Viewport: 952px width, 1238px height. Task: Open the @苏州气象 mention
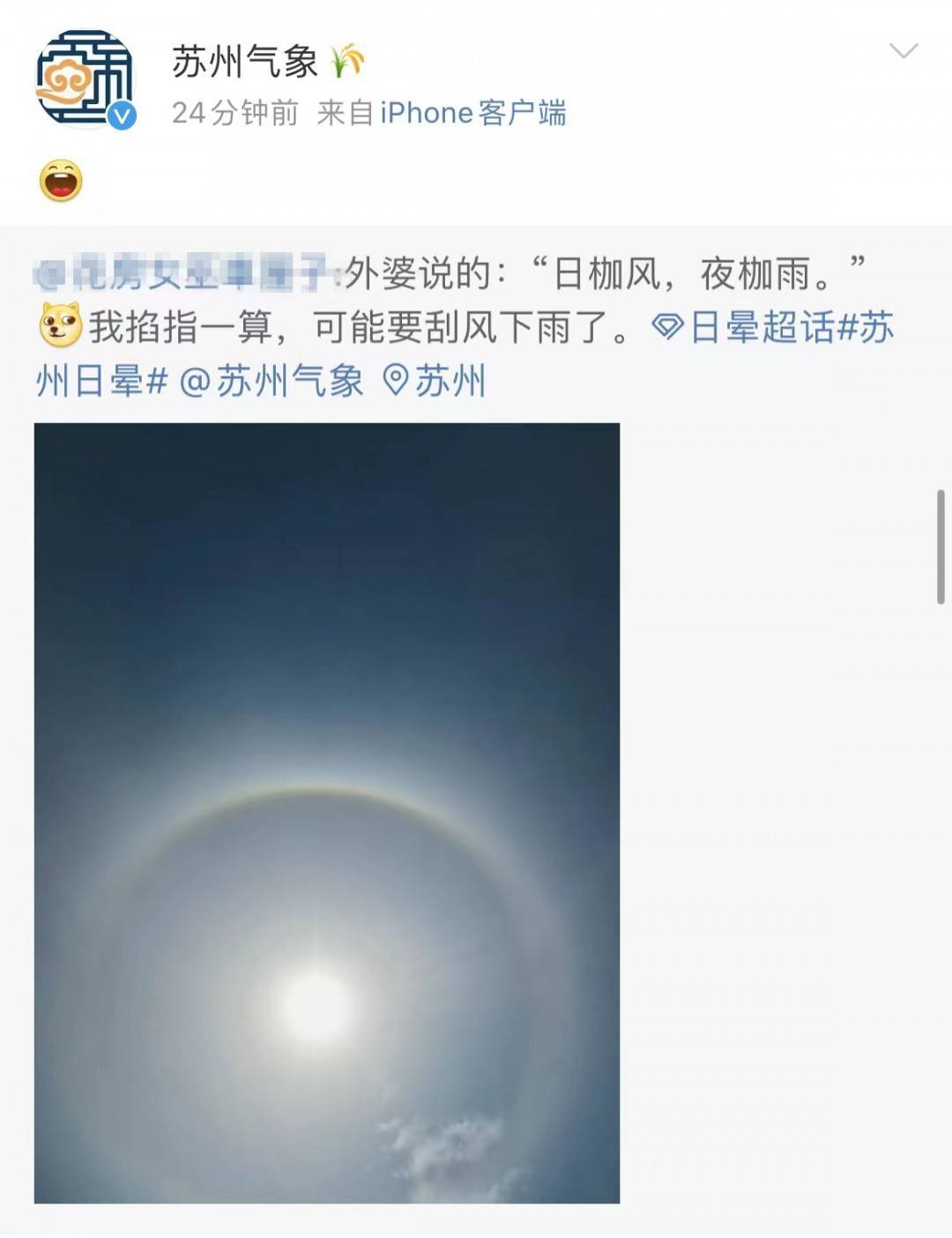[271, 381]
